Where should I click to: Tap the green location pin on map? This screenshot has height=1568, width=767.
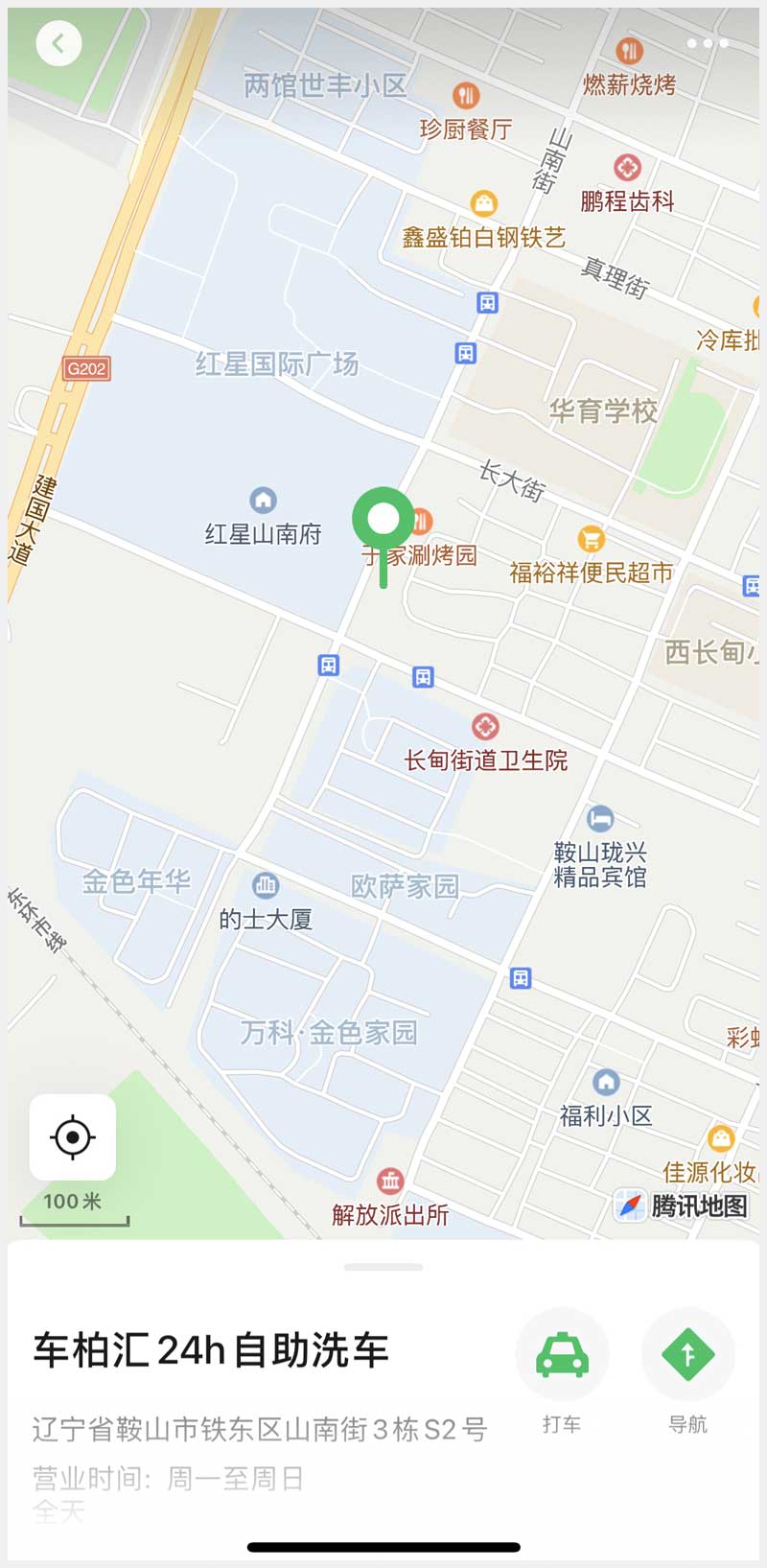coord(383,521)
